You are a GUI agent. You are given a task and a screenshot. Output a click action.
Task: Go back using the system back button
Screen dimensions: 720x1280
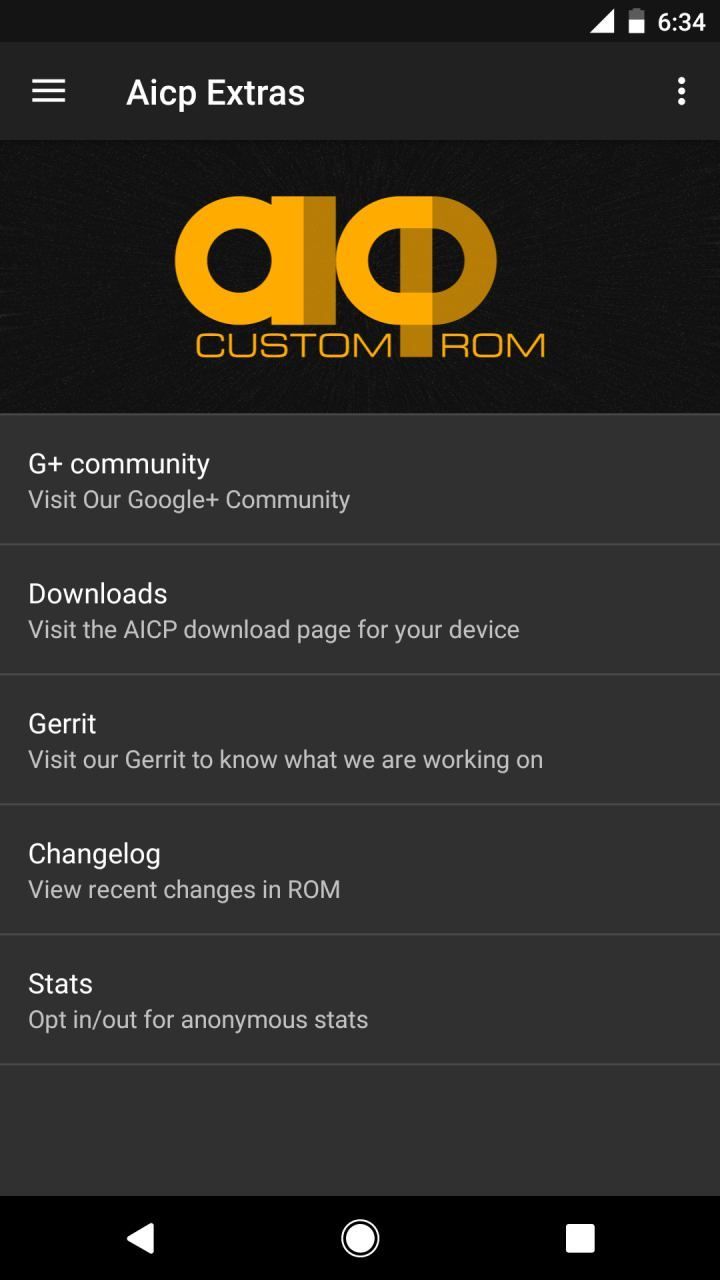140,1238
